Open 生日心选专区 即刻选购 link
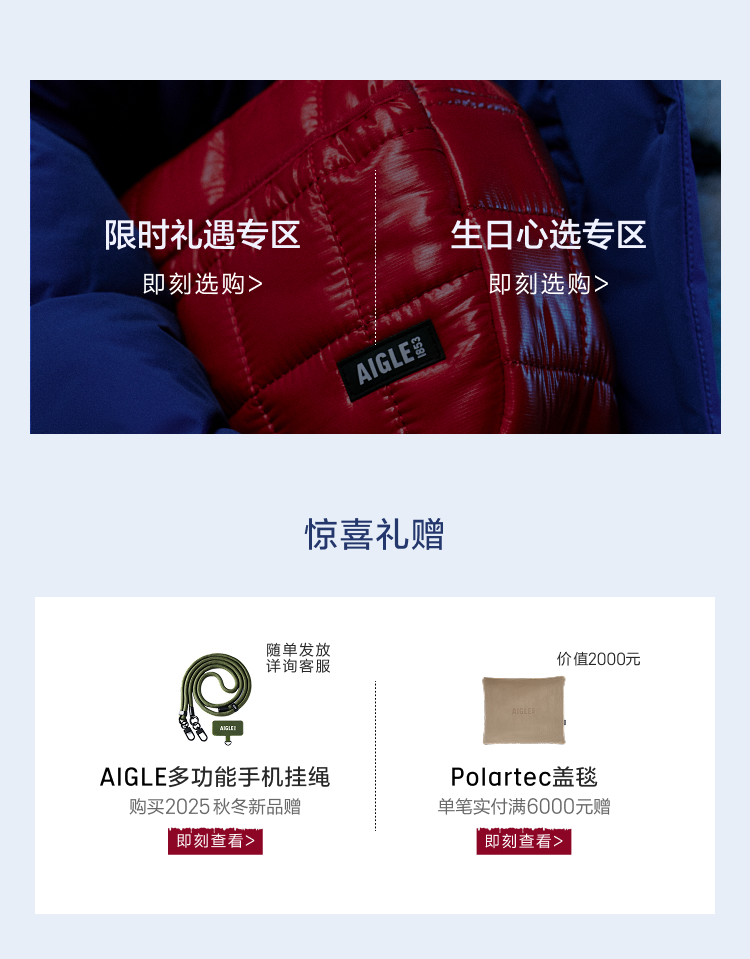The image size is (750, 959). click(x=548, y=284)
